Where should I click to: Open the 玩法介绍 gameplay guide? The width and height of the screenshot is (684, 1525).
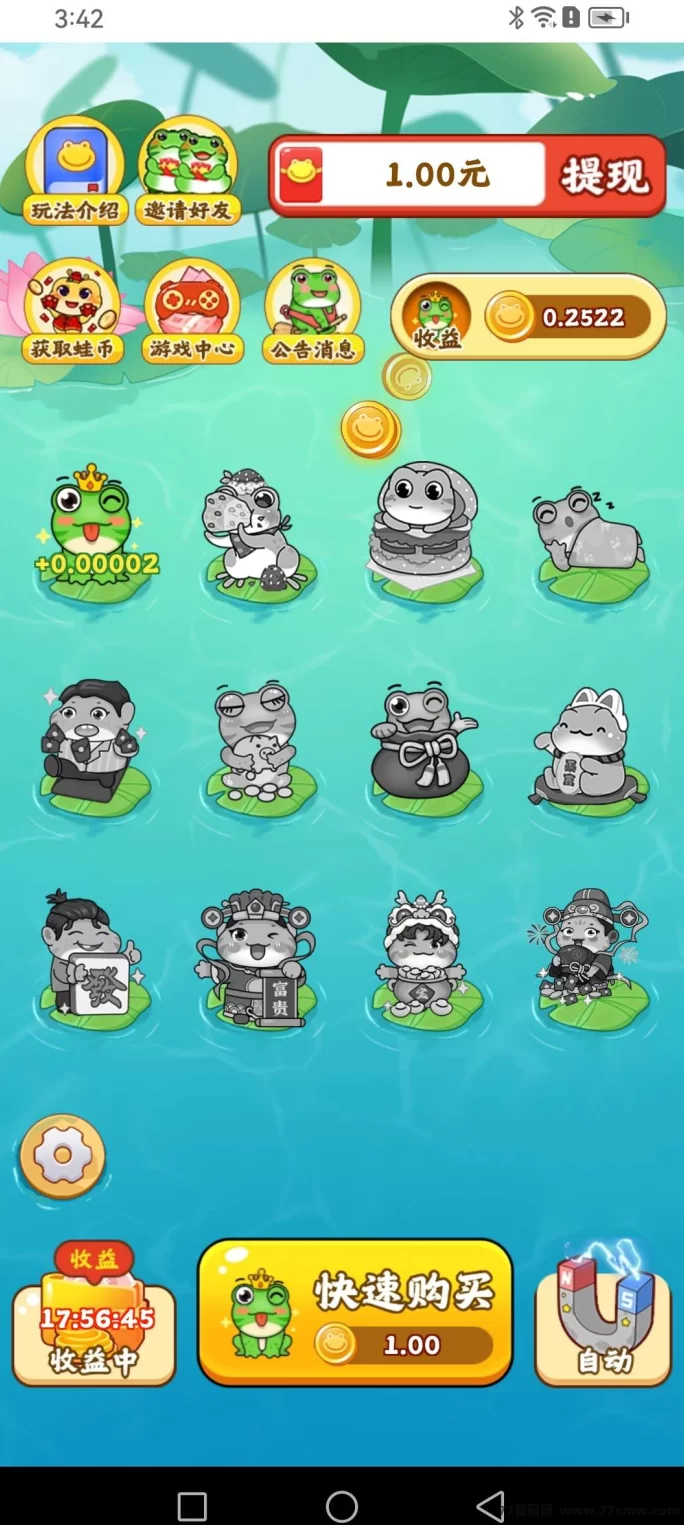click(x=75, y=169)
